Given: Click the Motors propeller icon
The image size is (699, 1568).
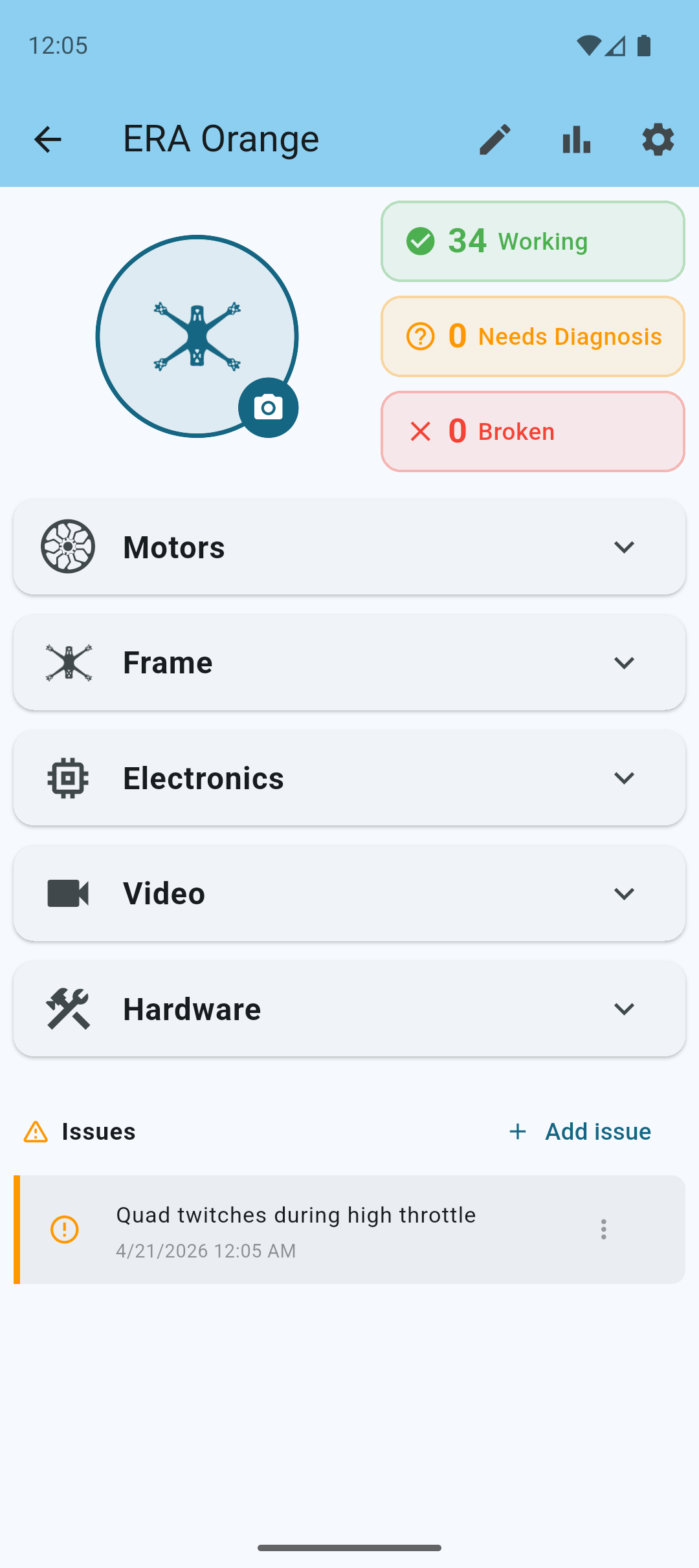Looking at the screenshot, I should 68,547.
